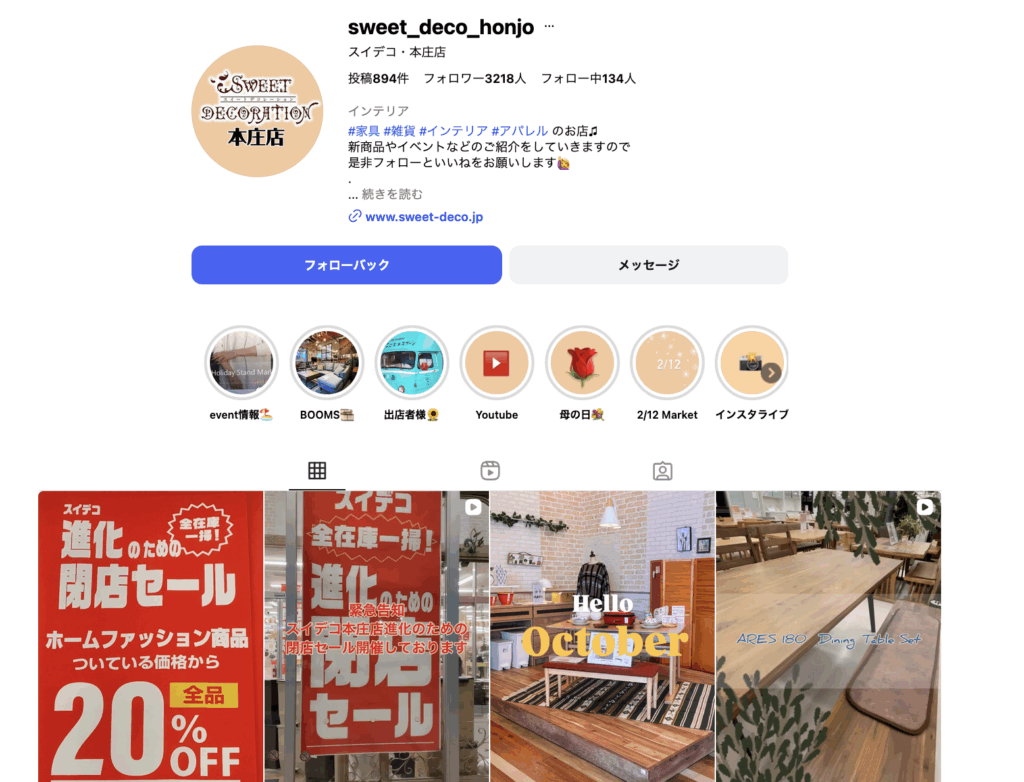View the 出店者様 story highlight
Image resolution: width=1024 pixels, height=782 pixels.
click(x=412, y=363)
